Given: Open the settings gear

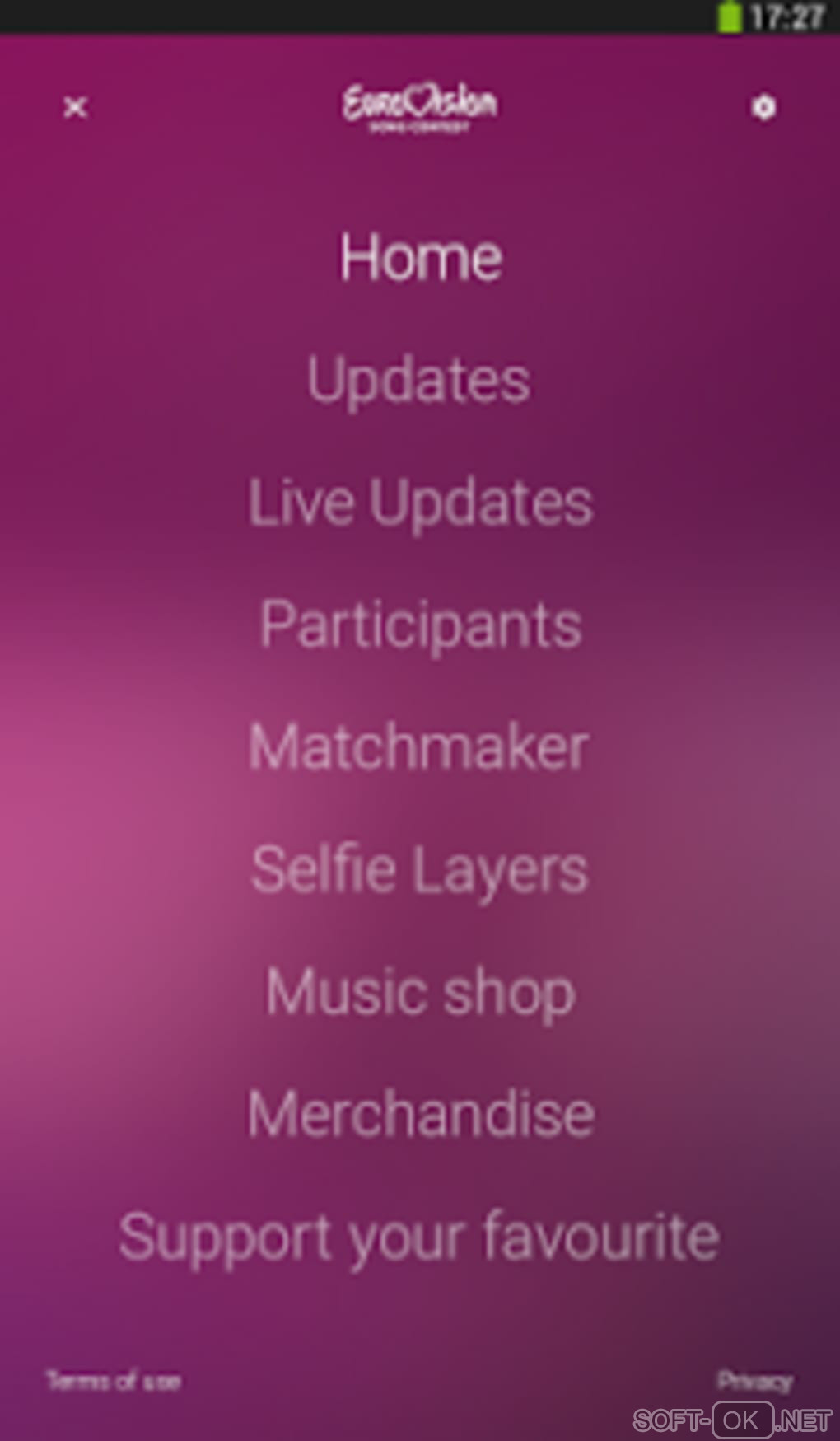Looking at the screenshot, I should pos(763,107).
